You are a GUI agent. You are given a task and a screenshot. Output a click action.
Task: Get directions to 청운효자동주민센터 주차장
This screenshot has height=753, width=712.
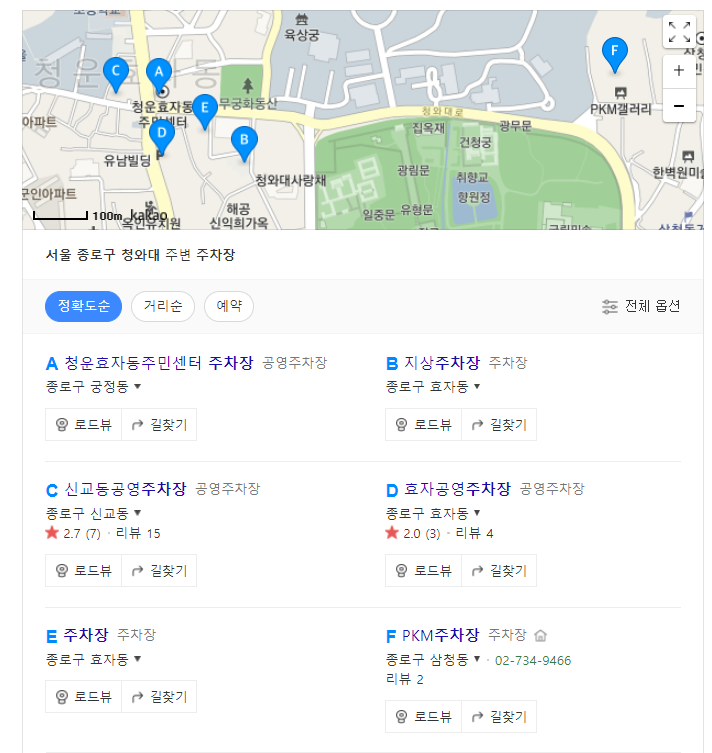click(x=159, y=425)
